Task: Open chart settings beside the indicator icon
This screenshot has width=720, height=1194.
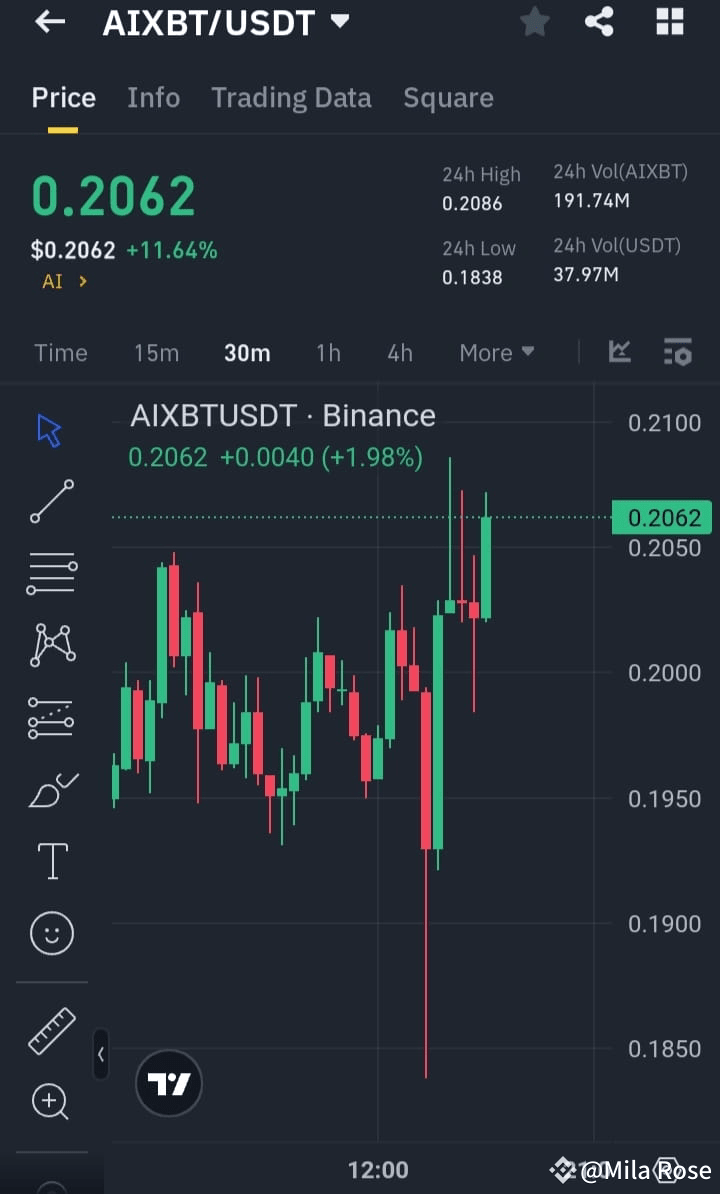Action: coord(678,352)
